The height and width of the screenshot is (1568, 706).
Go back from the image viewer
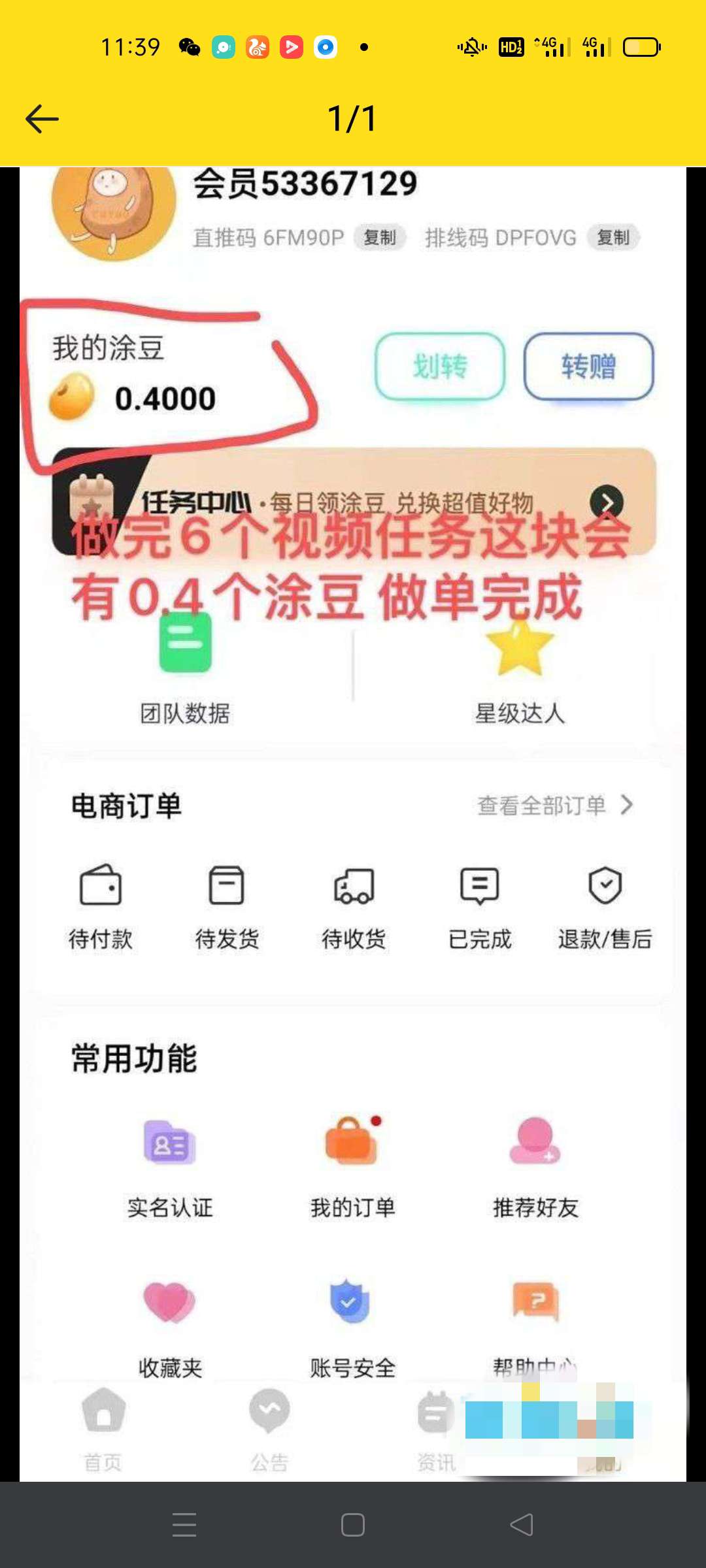point(42,119)
